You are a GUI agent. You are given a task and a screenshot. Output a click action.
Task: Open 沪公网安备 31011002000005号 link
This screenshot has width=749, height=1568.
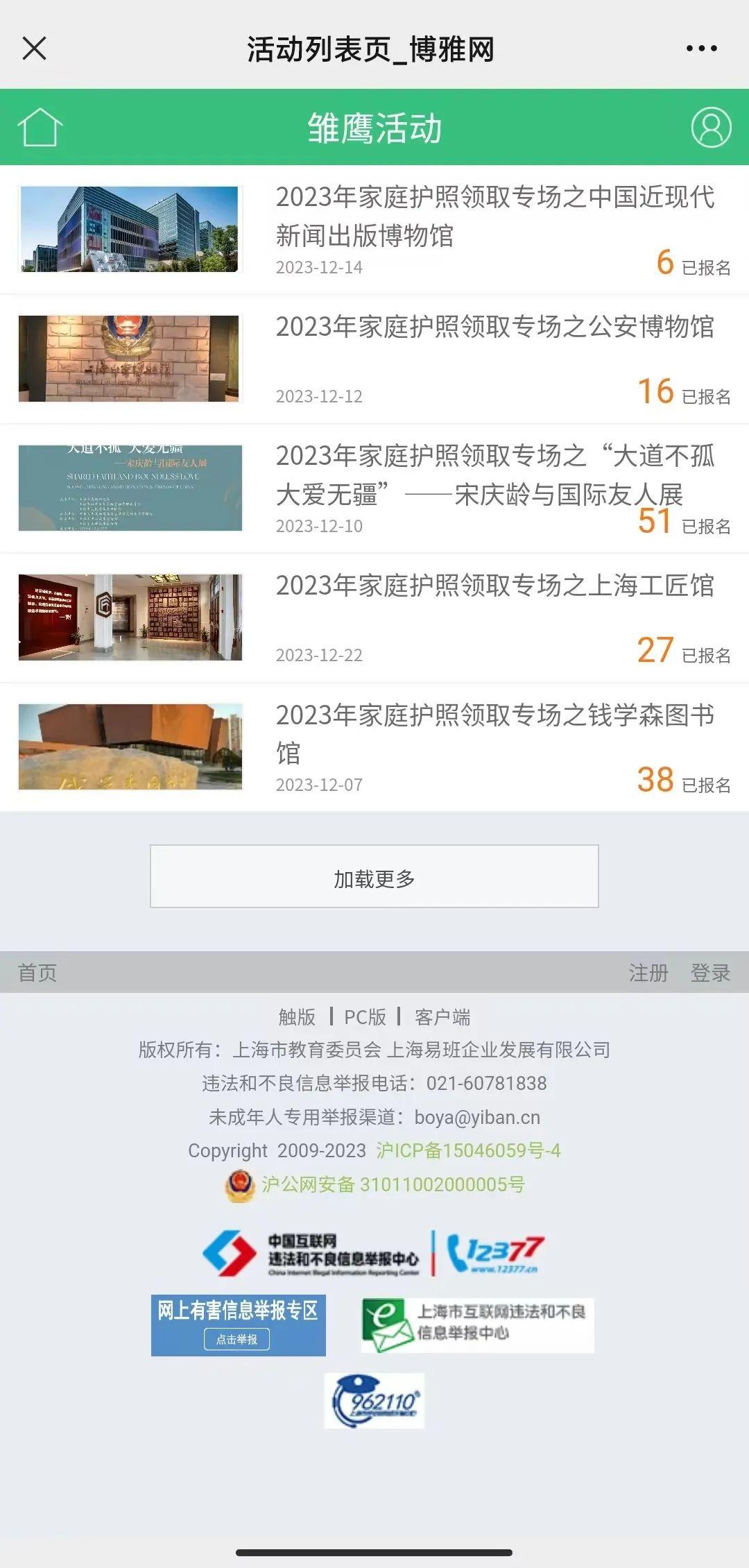pos(392,1184)
